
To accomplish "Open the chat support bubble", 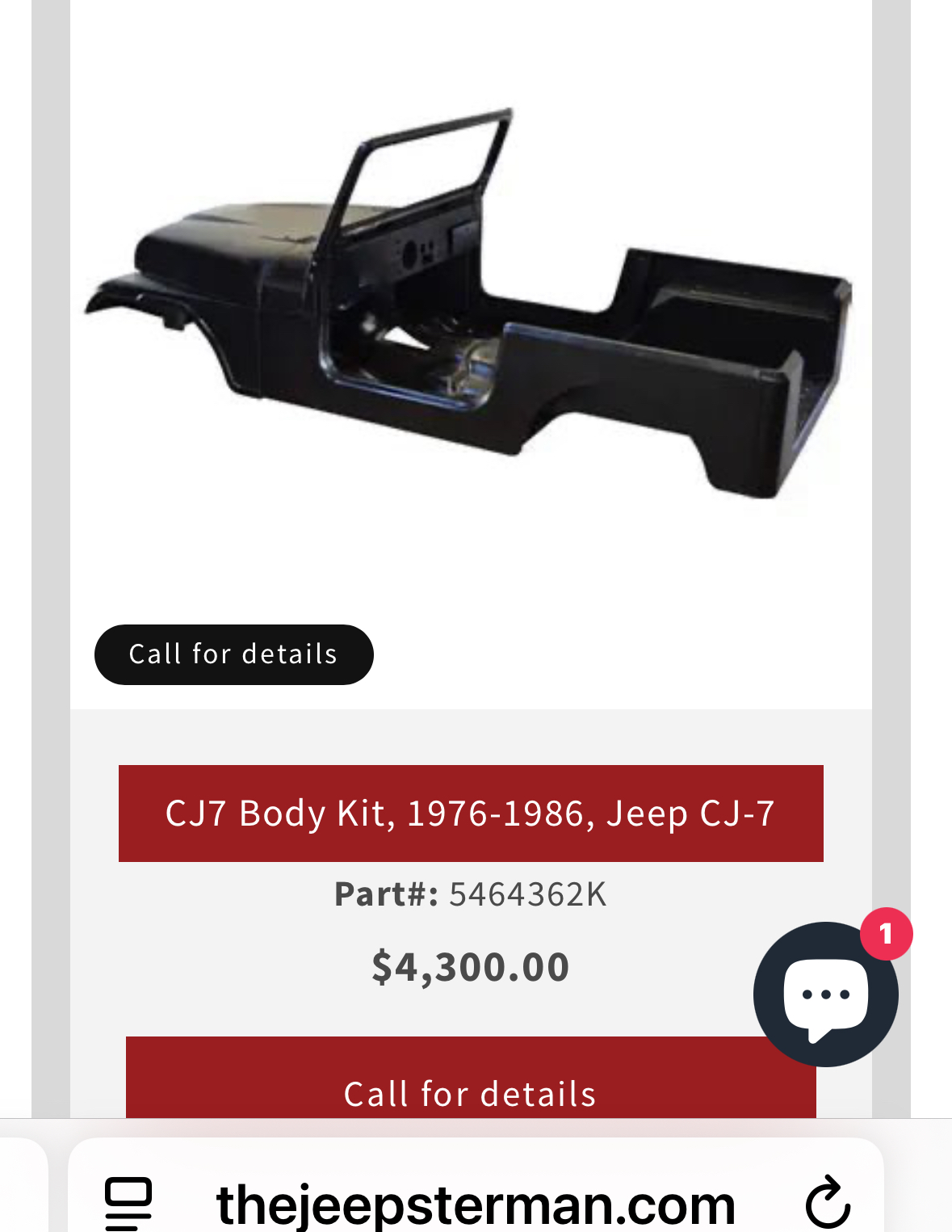I will (x=825, y=994).
